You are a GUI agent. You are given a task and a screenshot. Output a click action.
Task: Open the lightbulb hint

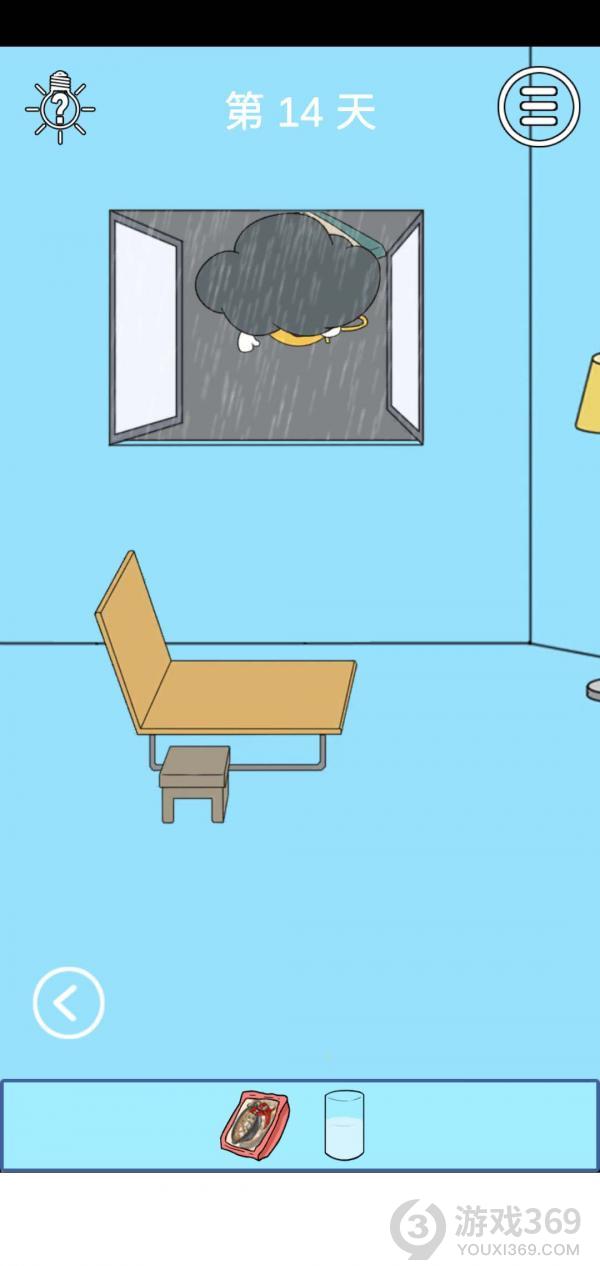point(60,106)
